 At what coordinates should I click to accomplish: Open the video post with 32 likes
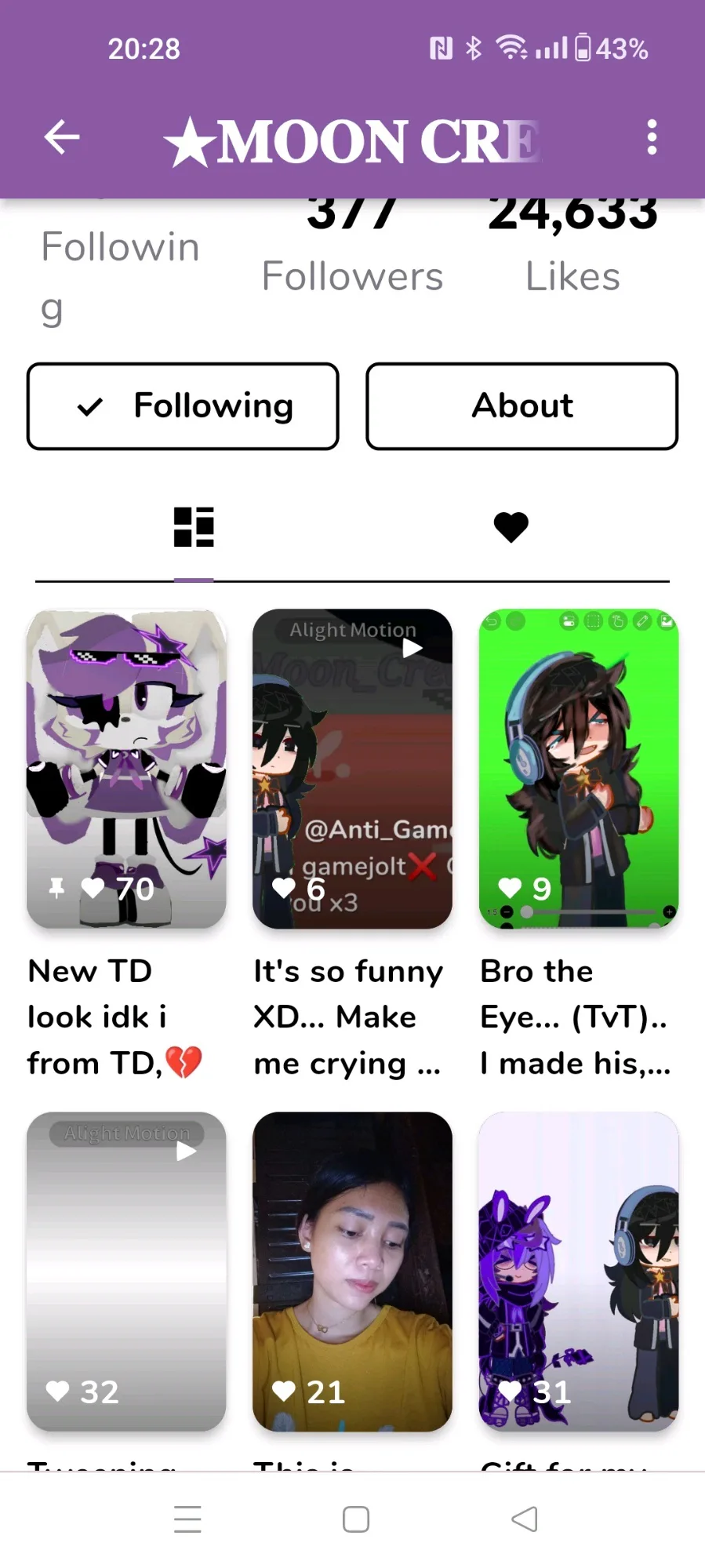[126, 1271]
